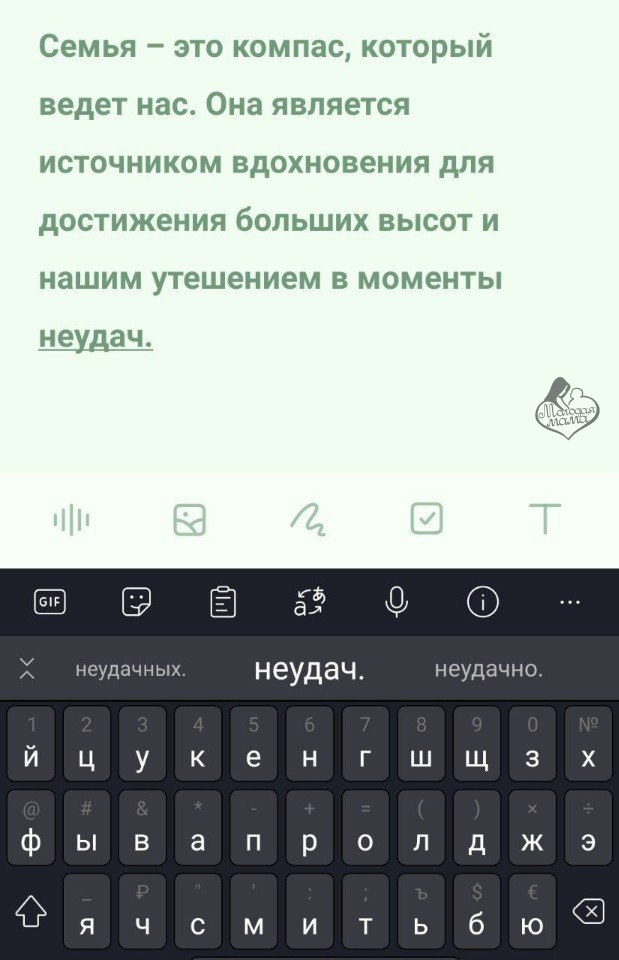619x960 pixels.
Task: Open the keyboard translate tool
Action: (311, 602)
